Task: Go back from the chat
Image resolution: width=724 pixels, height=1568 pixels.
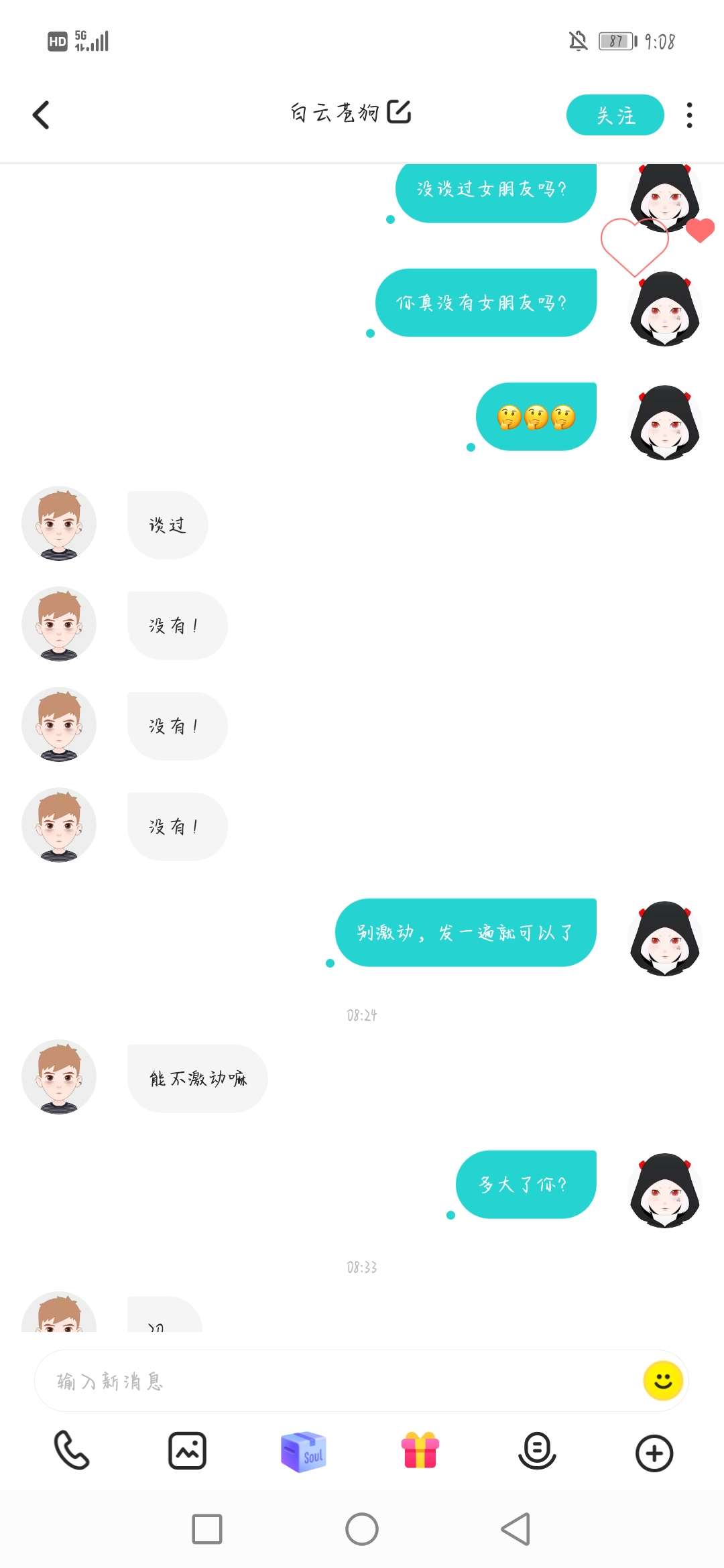Action: pyautogui.click(x=42, y=115)
